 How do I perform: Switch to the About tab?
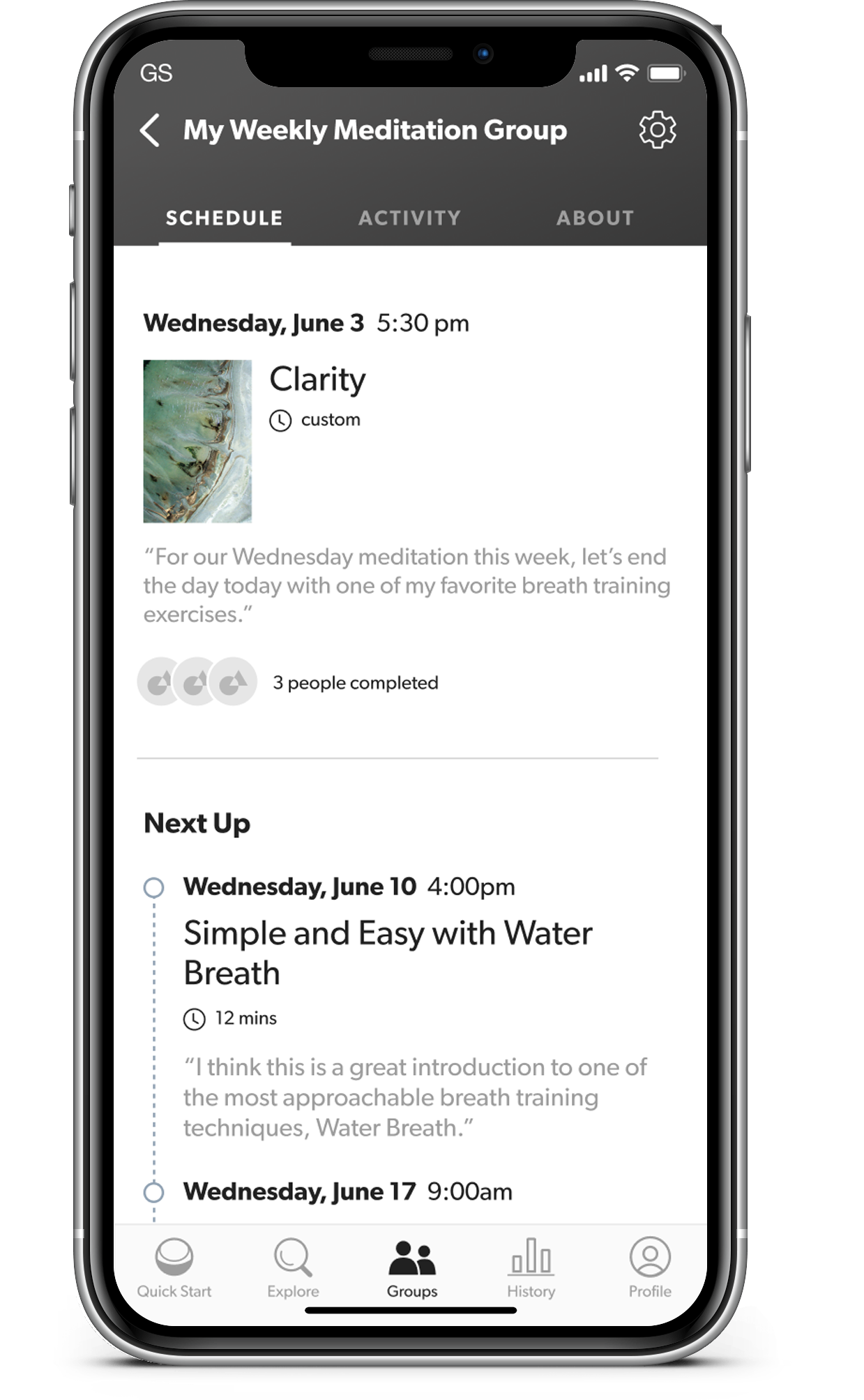click(x=595, y=218)
